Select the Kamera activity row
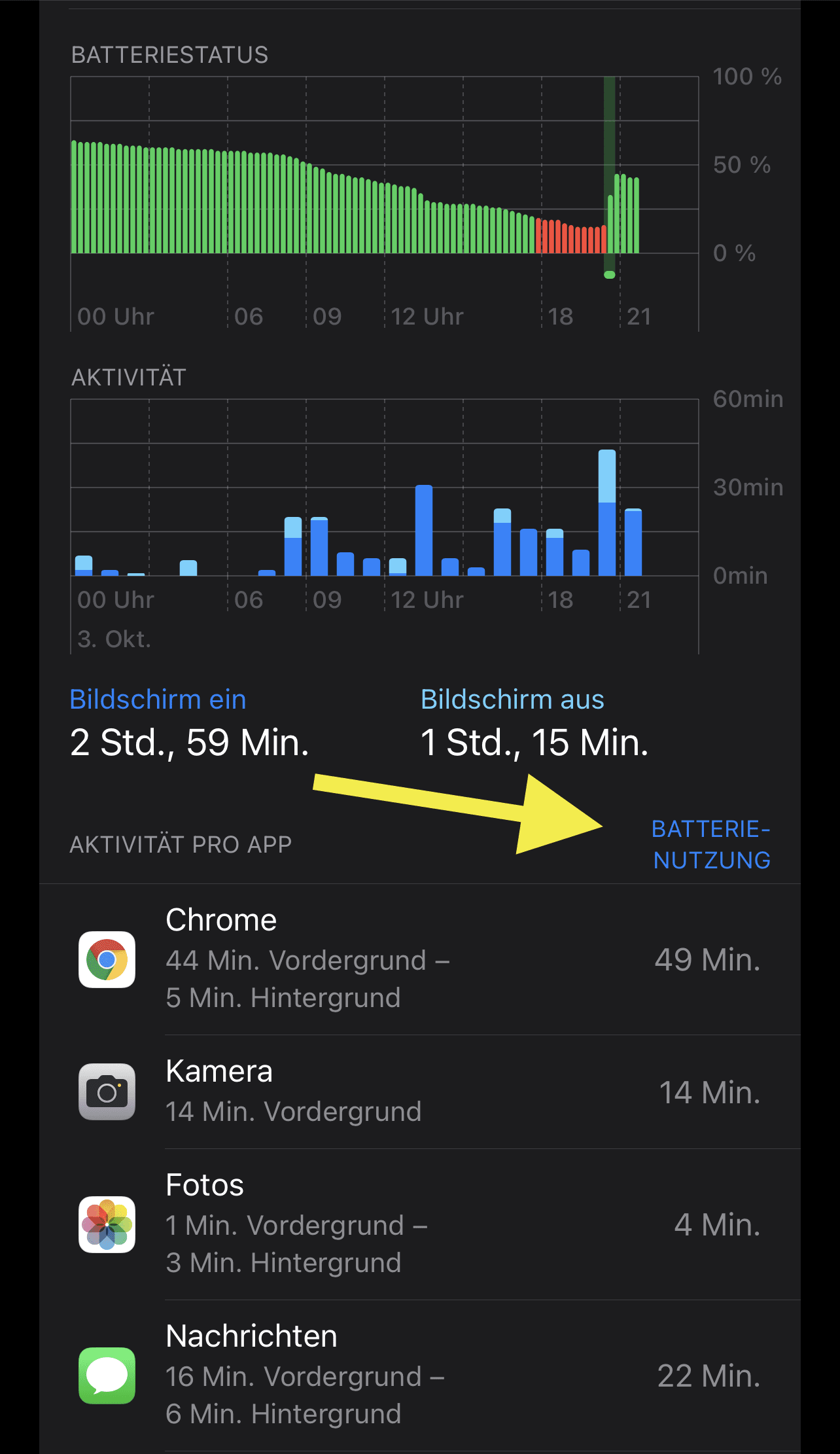The width and height of the screenshot is (840, 1454). click(x=419, y=1091)
